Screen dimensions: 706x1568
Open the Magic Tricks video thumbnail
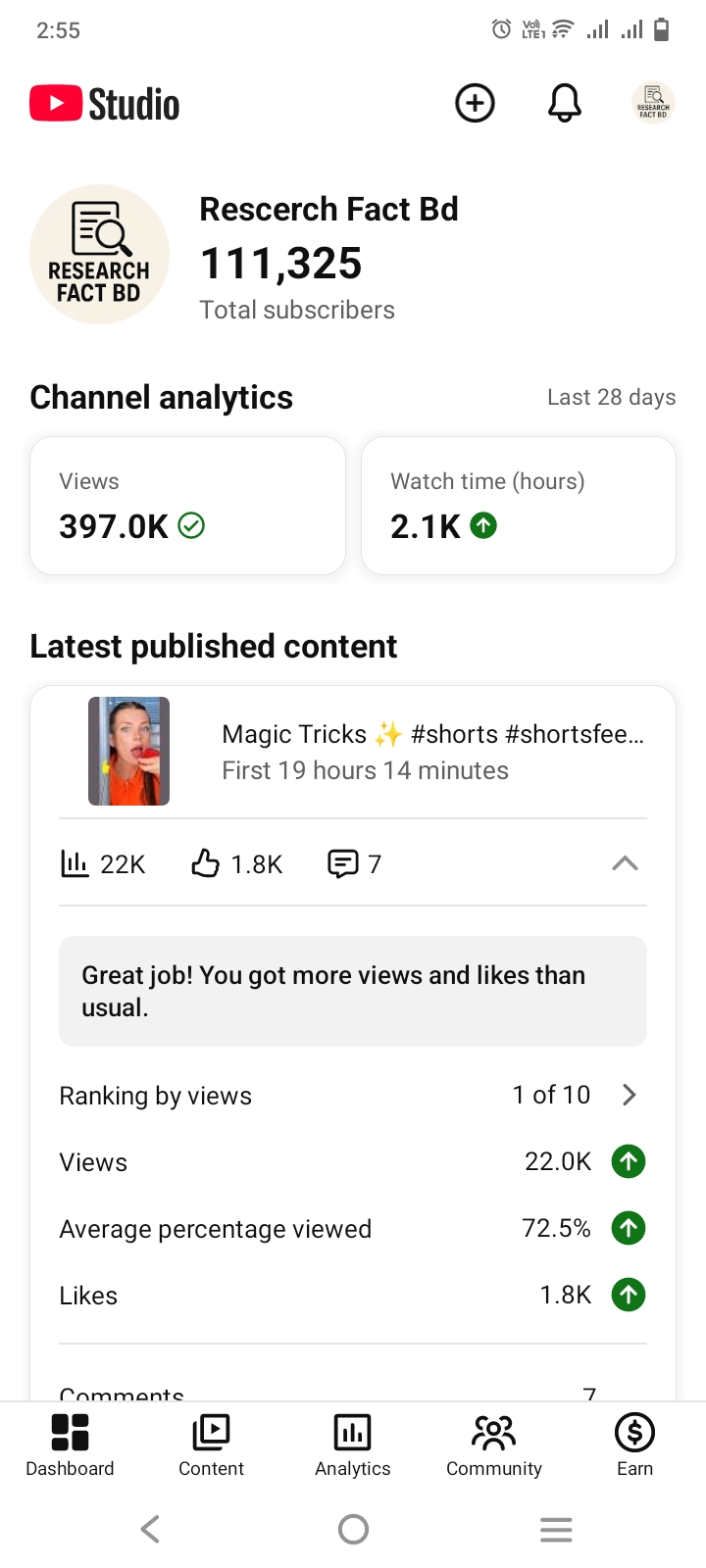pyautogui.click(x=129, y=751)
